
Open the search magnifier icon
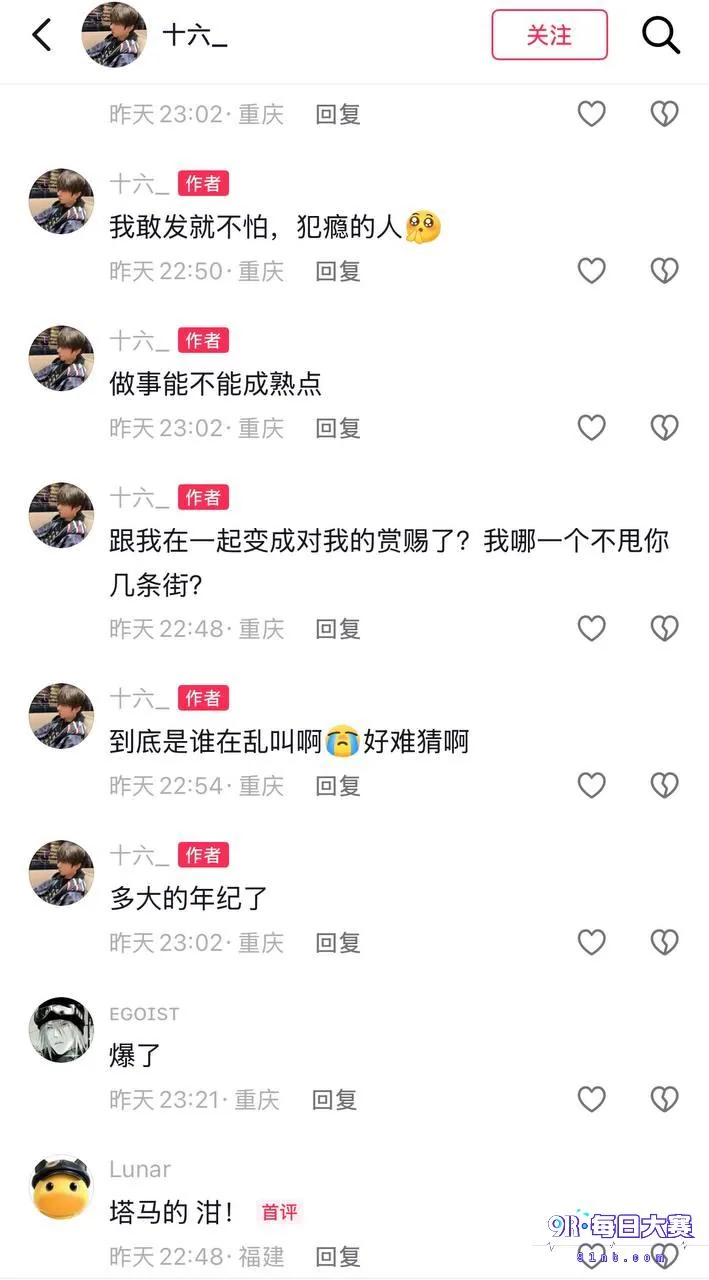(660, 35)
